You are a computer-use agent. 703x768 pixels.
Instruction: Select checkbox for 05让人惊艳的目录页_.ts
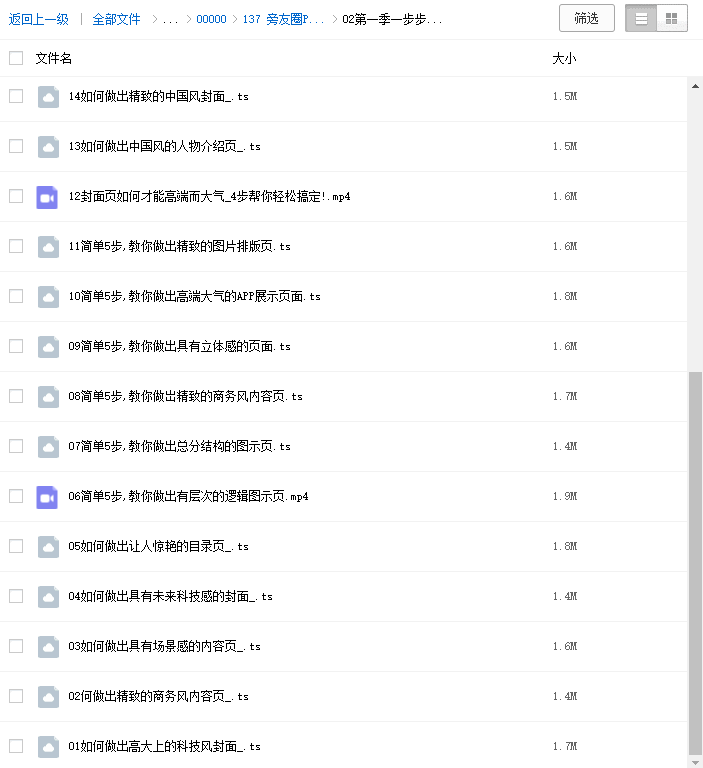click(x=16, y=546)
